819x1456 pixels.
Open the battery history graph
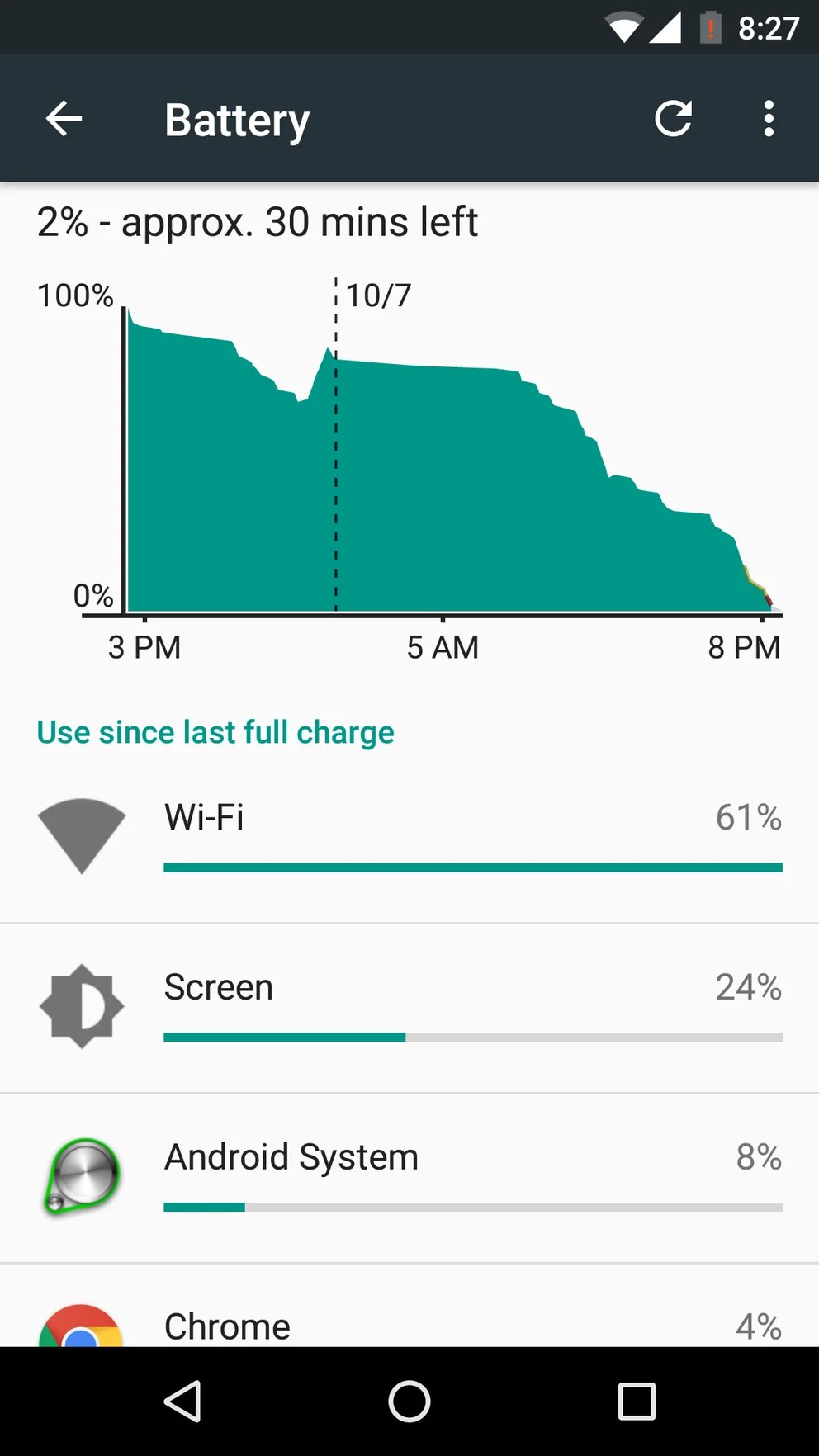coord(409,462)
